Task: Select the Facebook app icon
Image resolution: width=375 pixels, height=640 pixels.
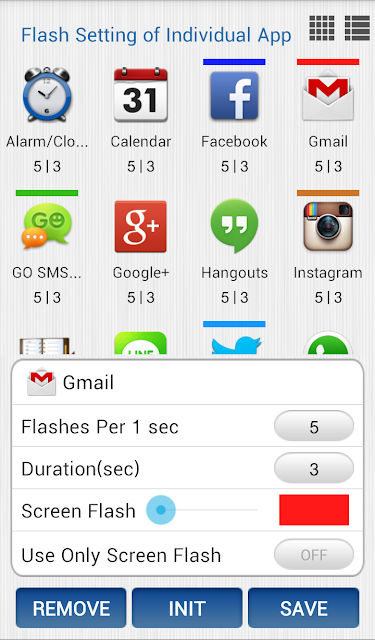Action: click(x=234, y=95)
